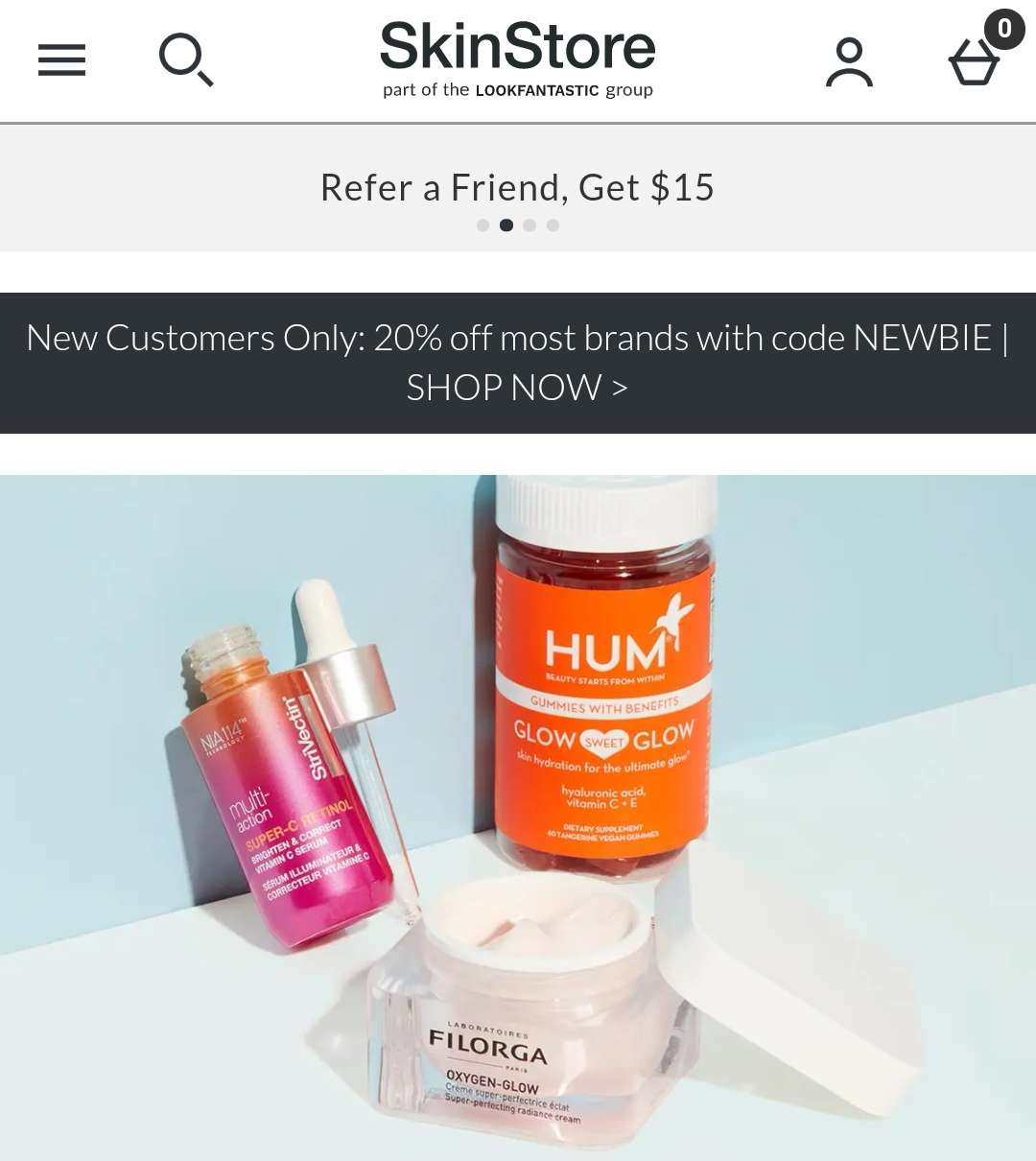Select the first carousel page dot
This screenshot has width=1036, height=1161.
(x=483, y=225)
